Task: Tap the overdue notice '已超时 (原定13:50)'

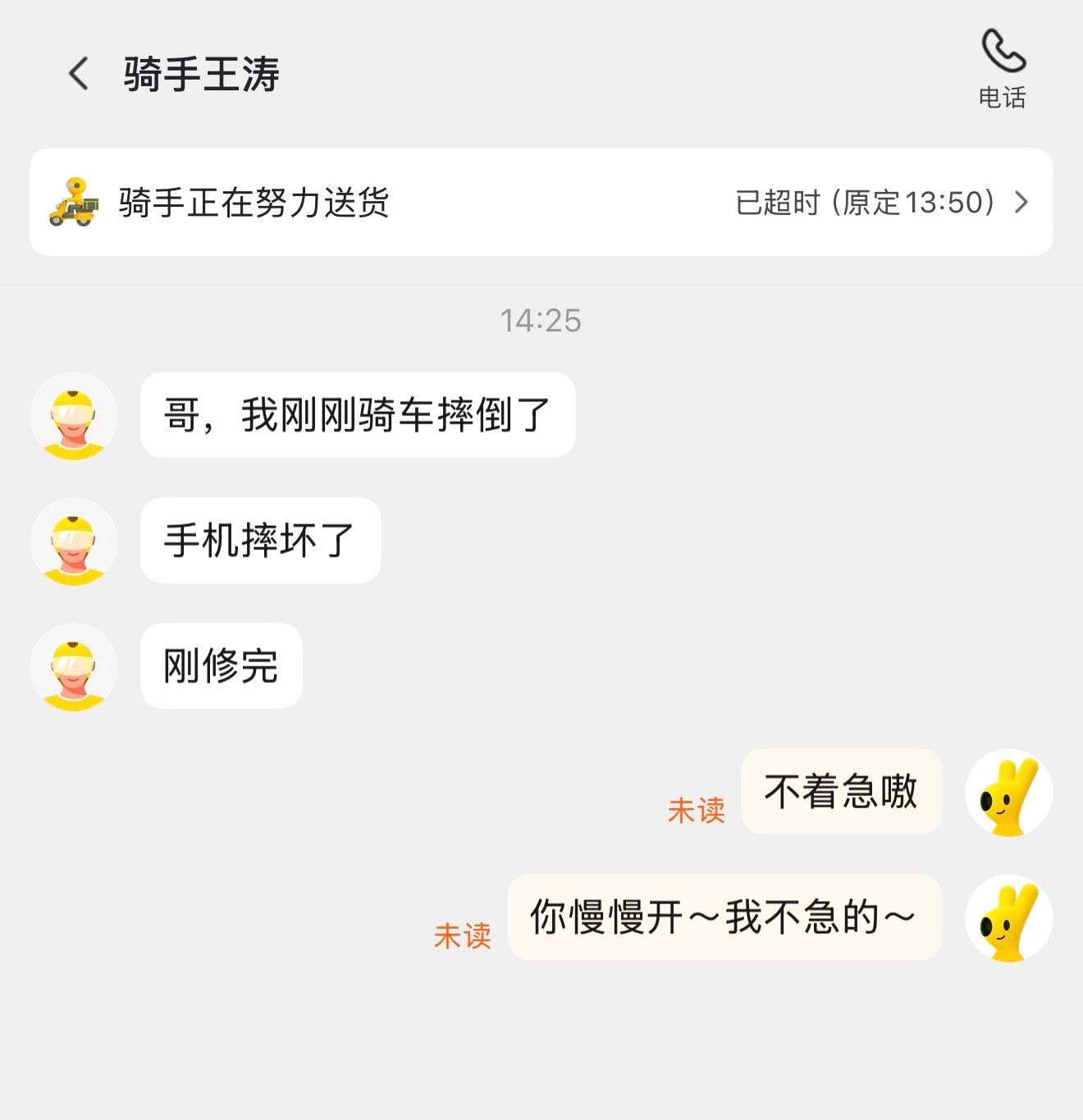Action: (x=866, y=202)
